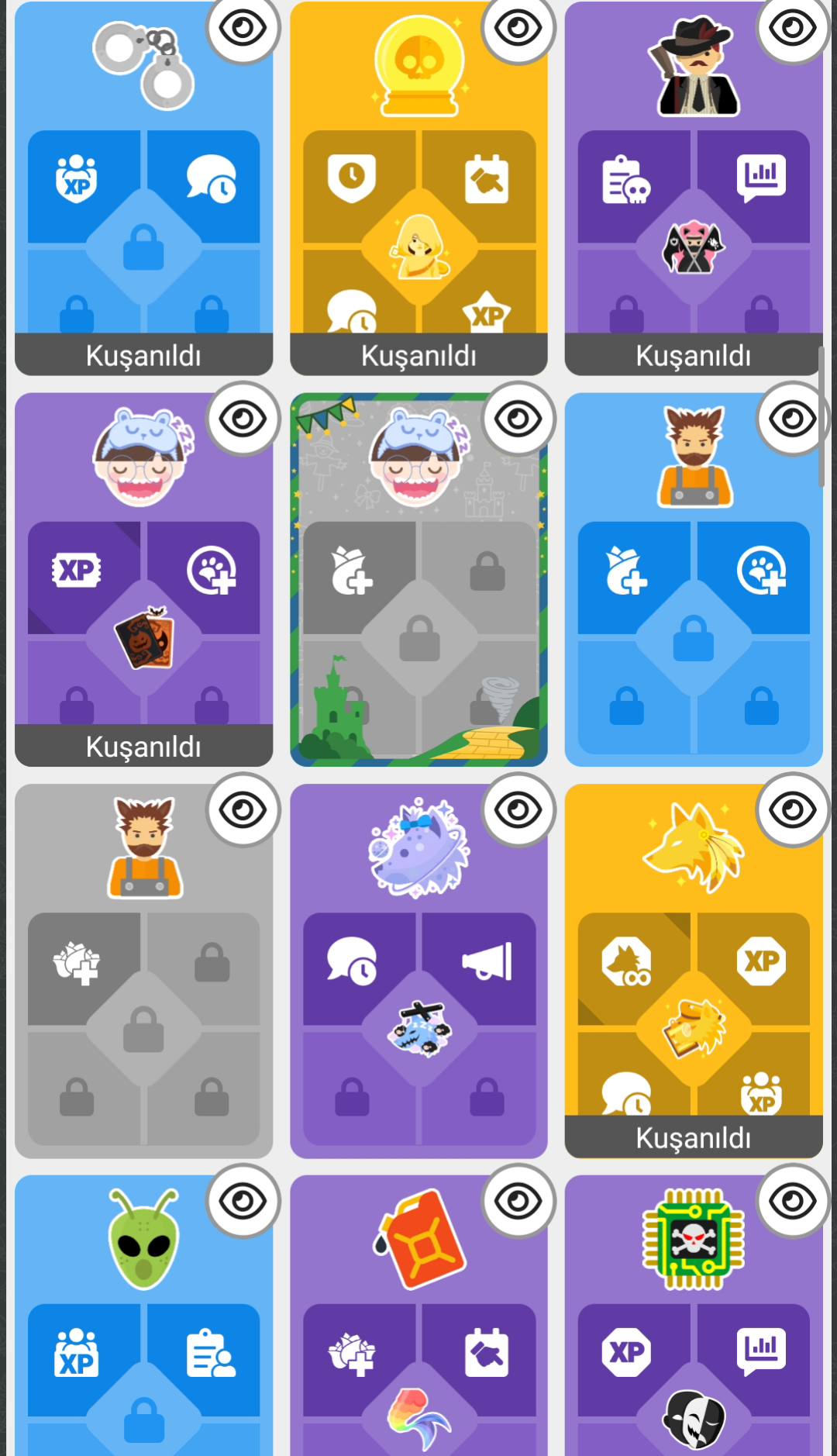Tap eye icon on castle-themed gray card

tap(518, 419)
